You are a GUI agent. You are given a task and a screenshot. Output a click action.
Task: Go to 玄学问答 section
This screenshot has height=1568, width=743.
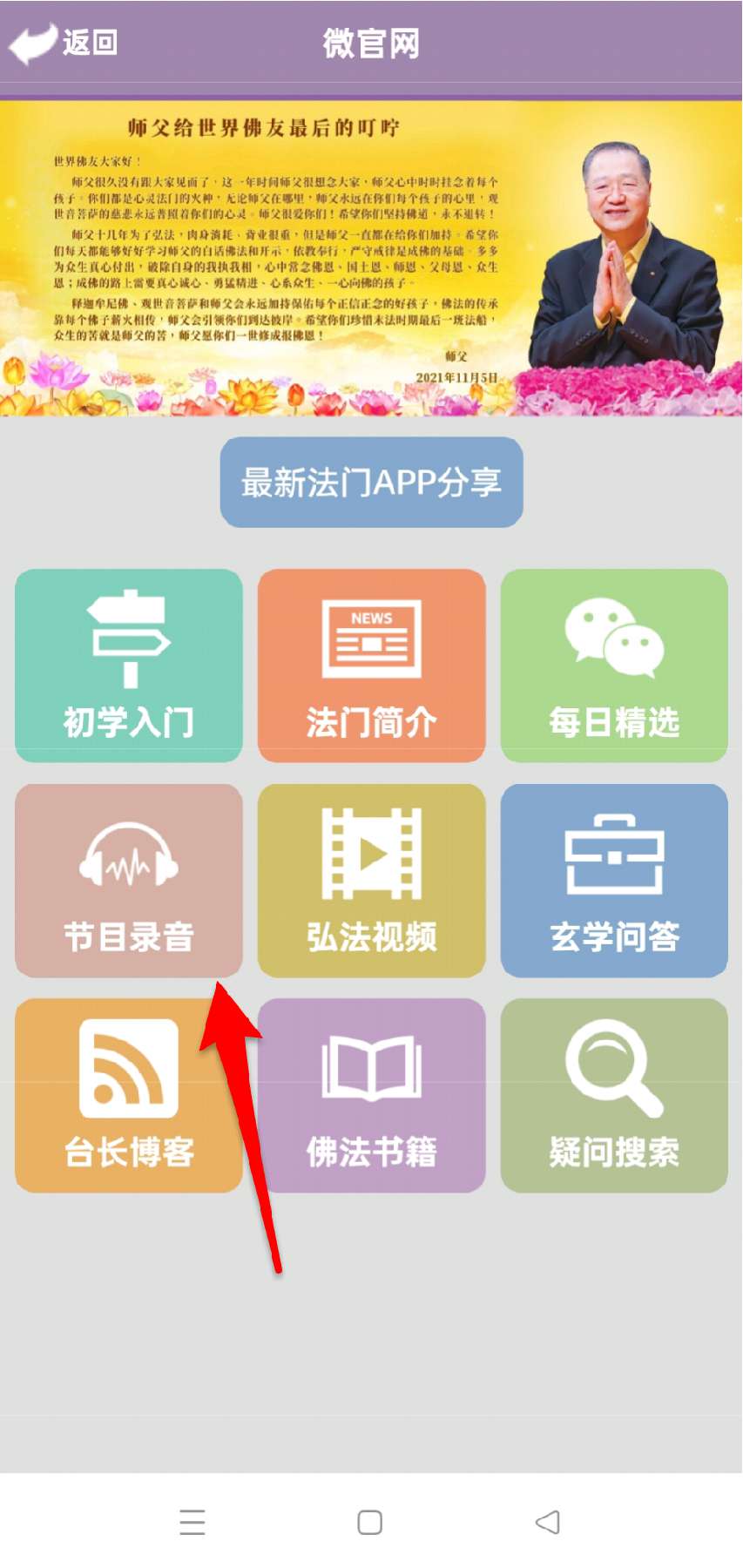click(614, 880)
